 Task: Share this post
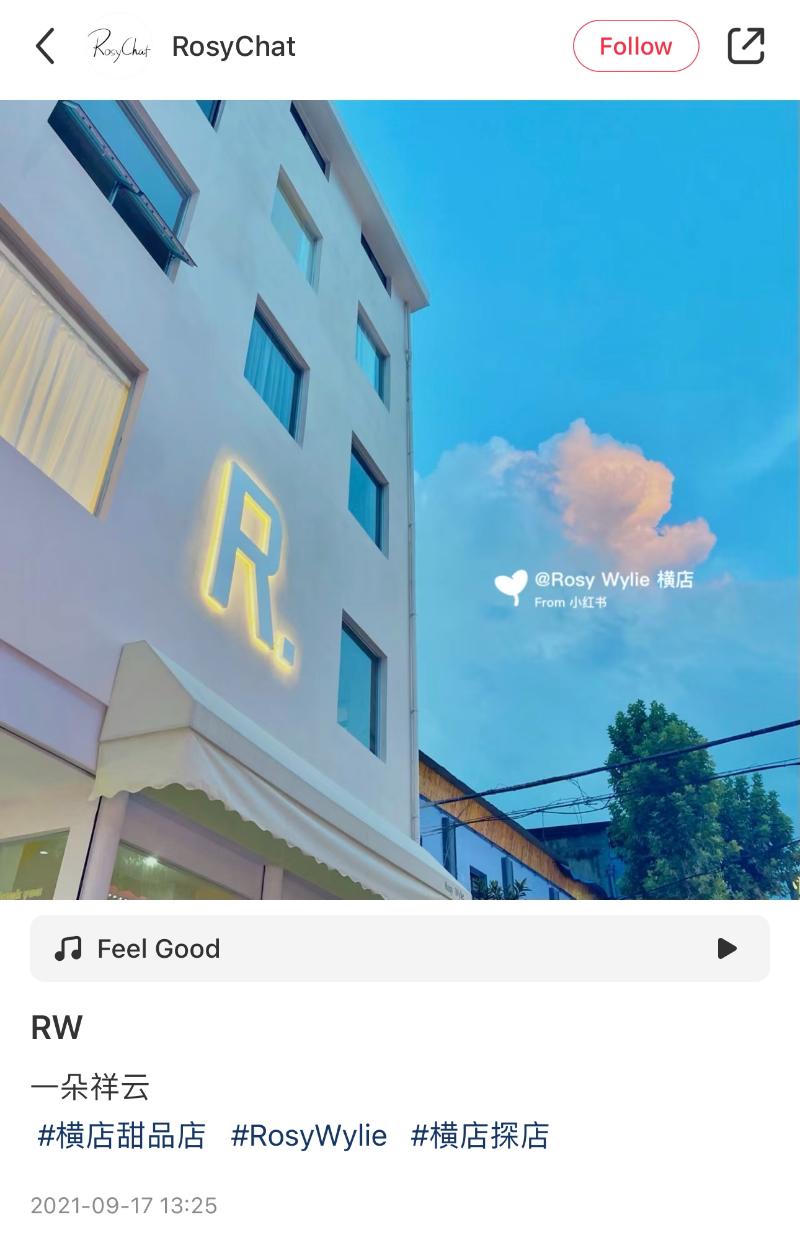(x=745, y=46)
